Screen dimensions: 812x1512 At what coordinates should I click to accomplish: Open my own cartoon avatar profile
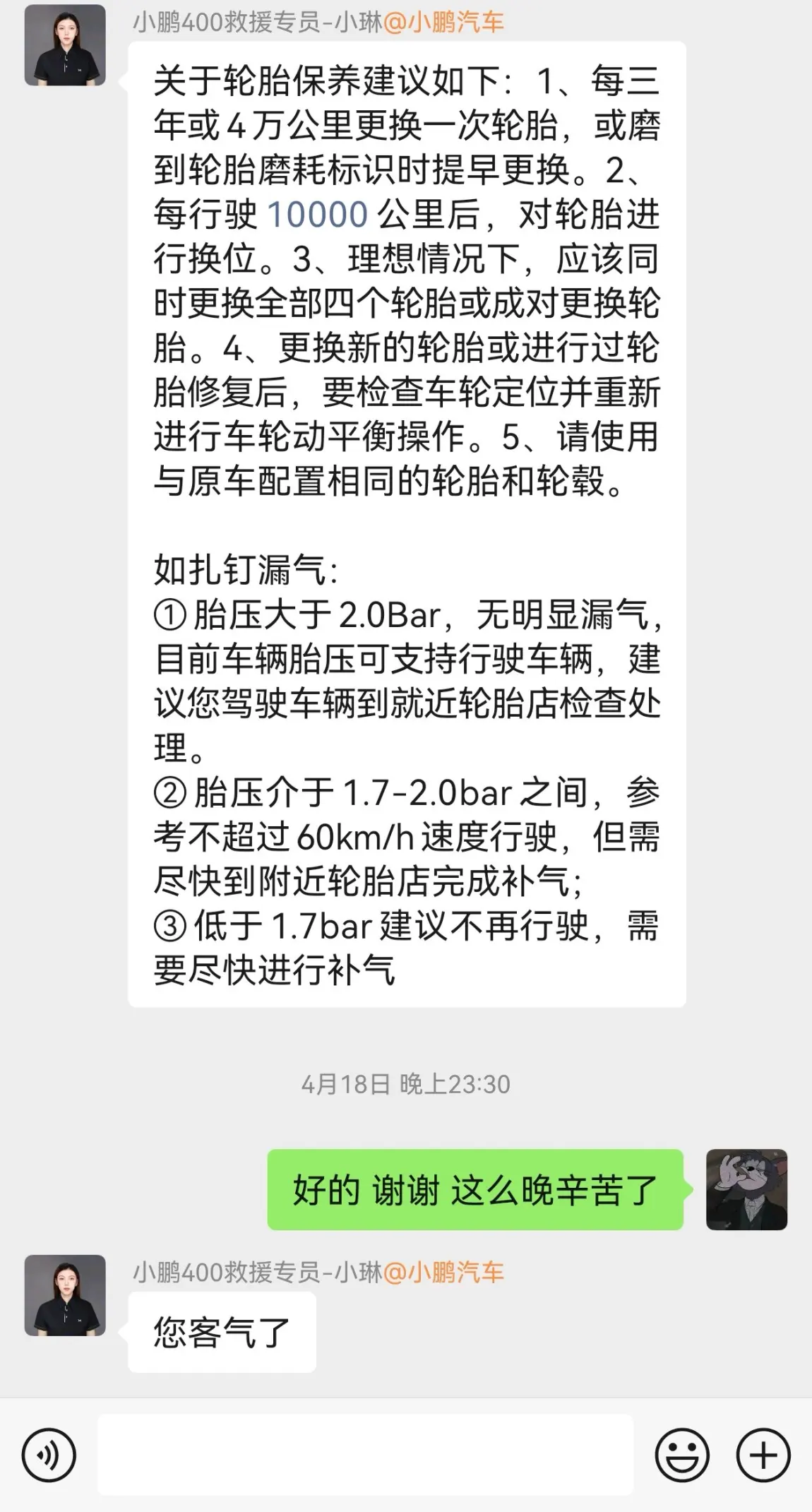pyautogui.click(x=746, y=1189)
